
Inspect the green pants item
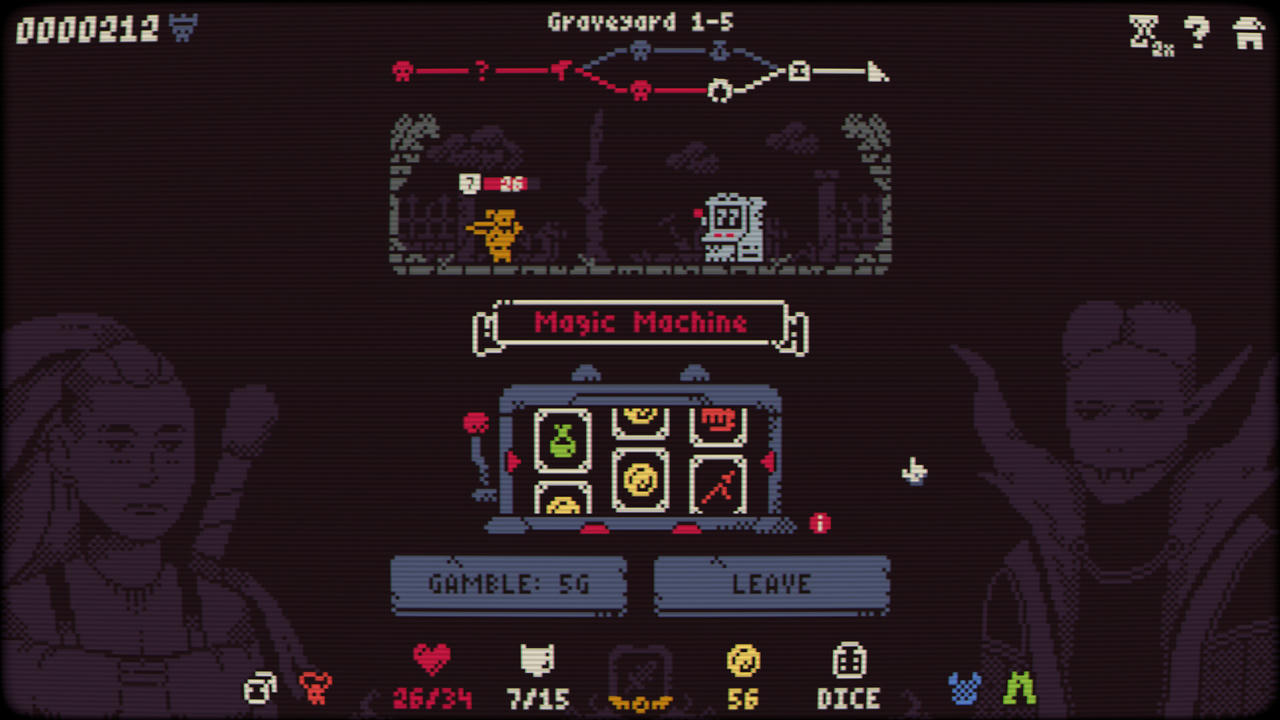1020,688
